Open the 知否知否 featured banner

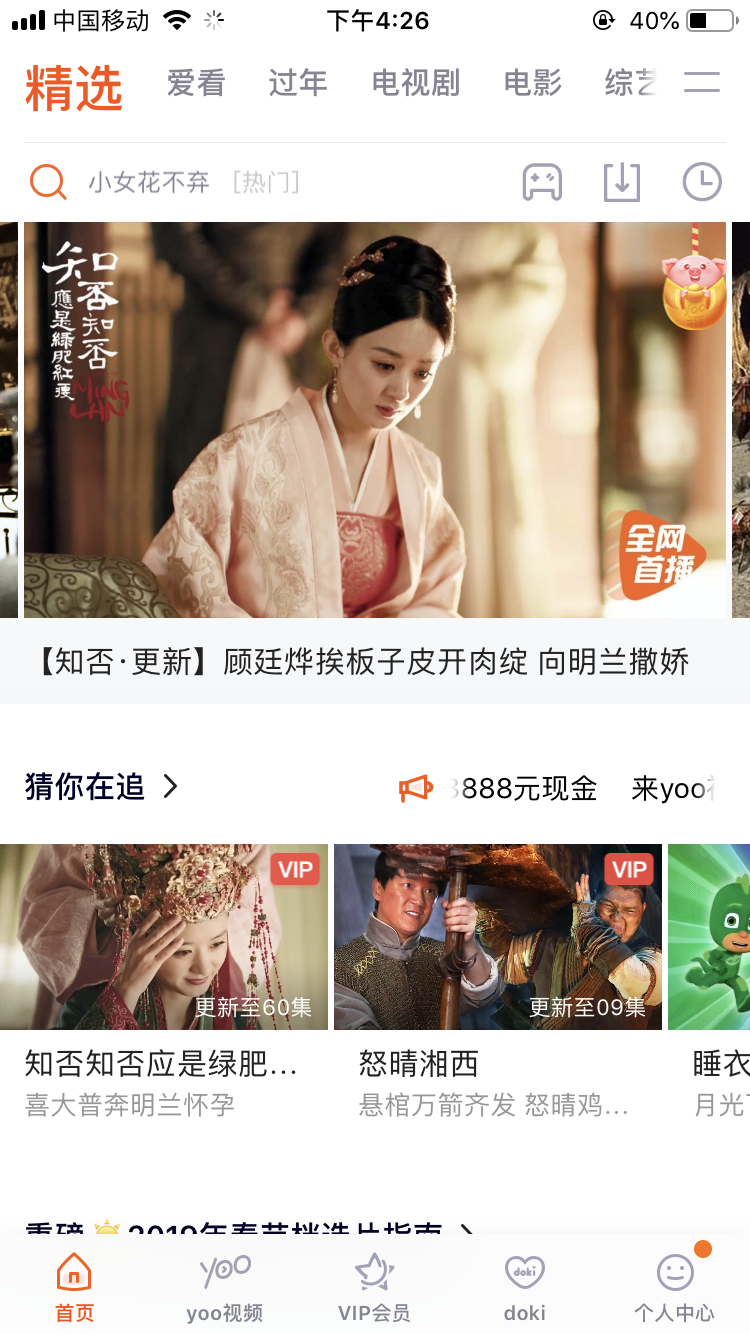[x=375, y=420]
